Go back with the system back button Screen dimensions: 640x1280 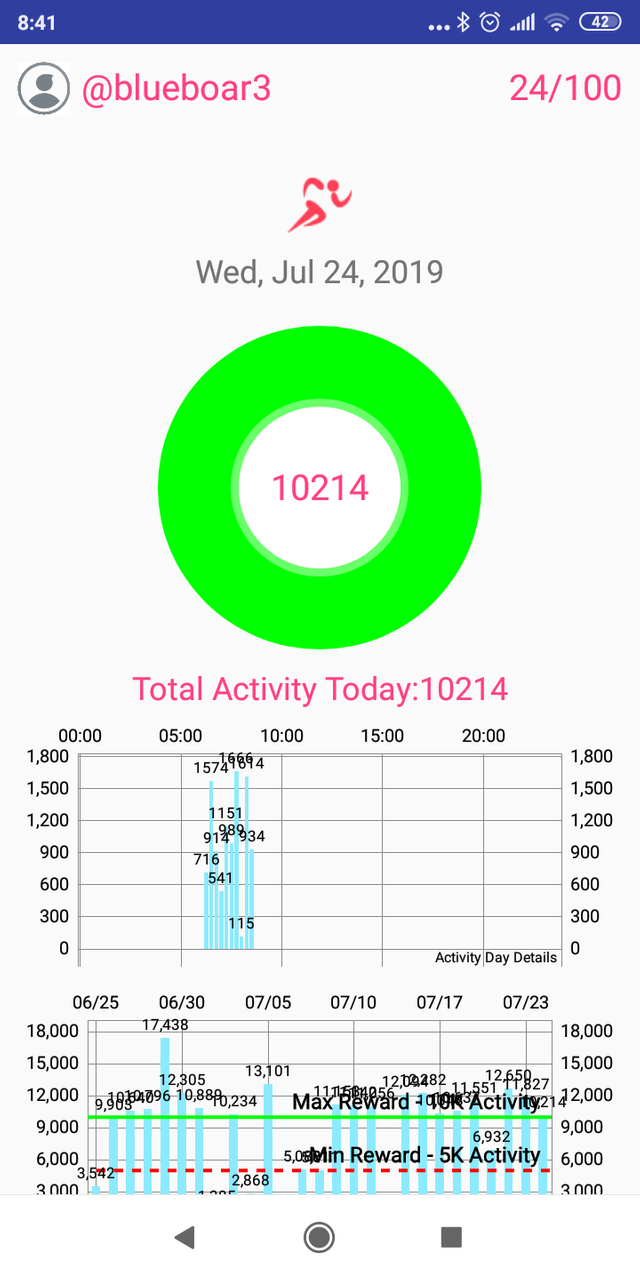pyautogui.click(x=184, y=1237)
